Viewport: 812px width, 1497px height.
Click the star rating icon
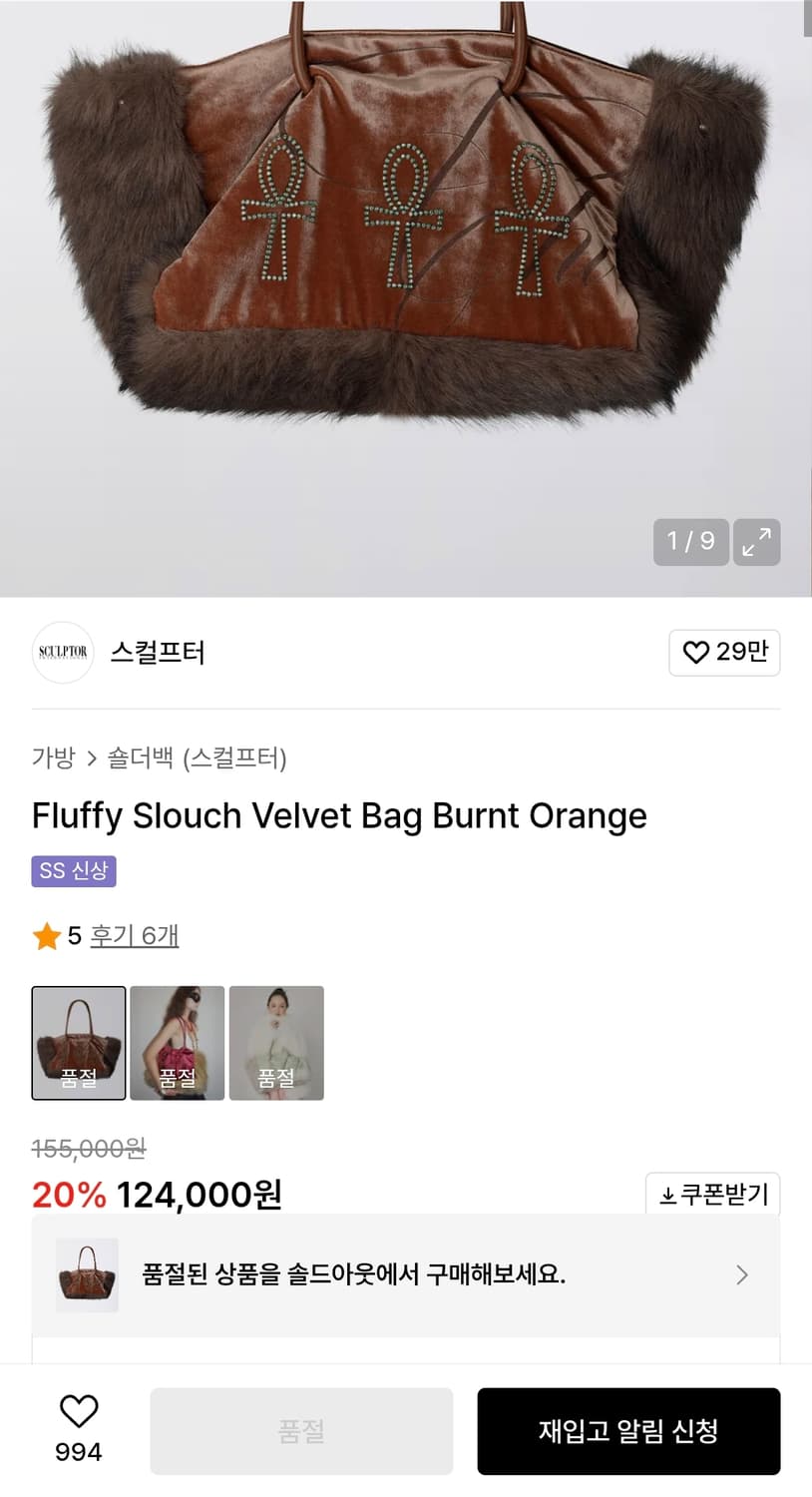[47, 936]
